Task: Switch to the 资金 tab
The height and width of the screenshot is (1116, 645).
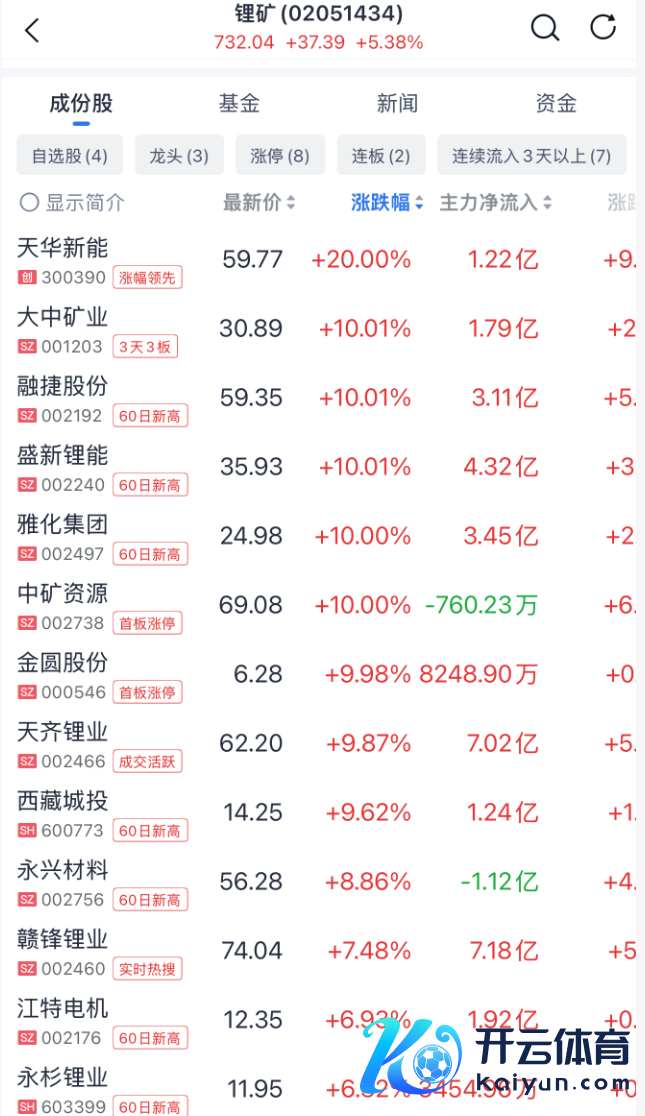Action: click(556, 103)
